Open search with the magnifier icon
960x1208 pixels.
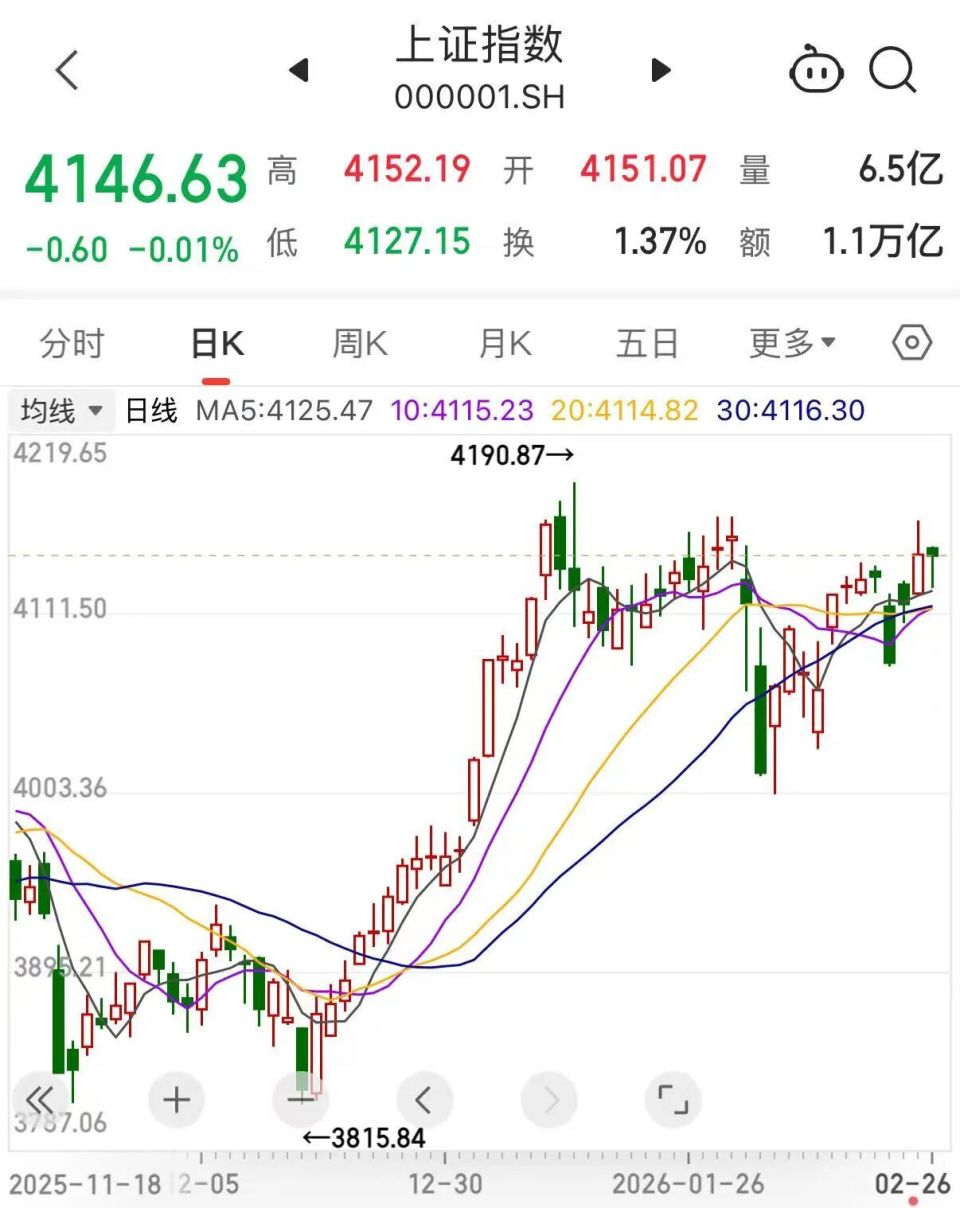click(893, 71)
